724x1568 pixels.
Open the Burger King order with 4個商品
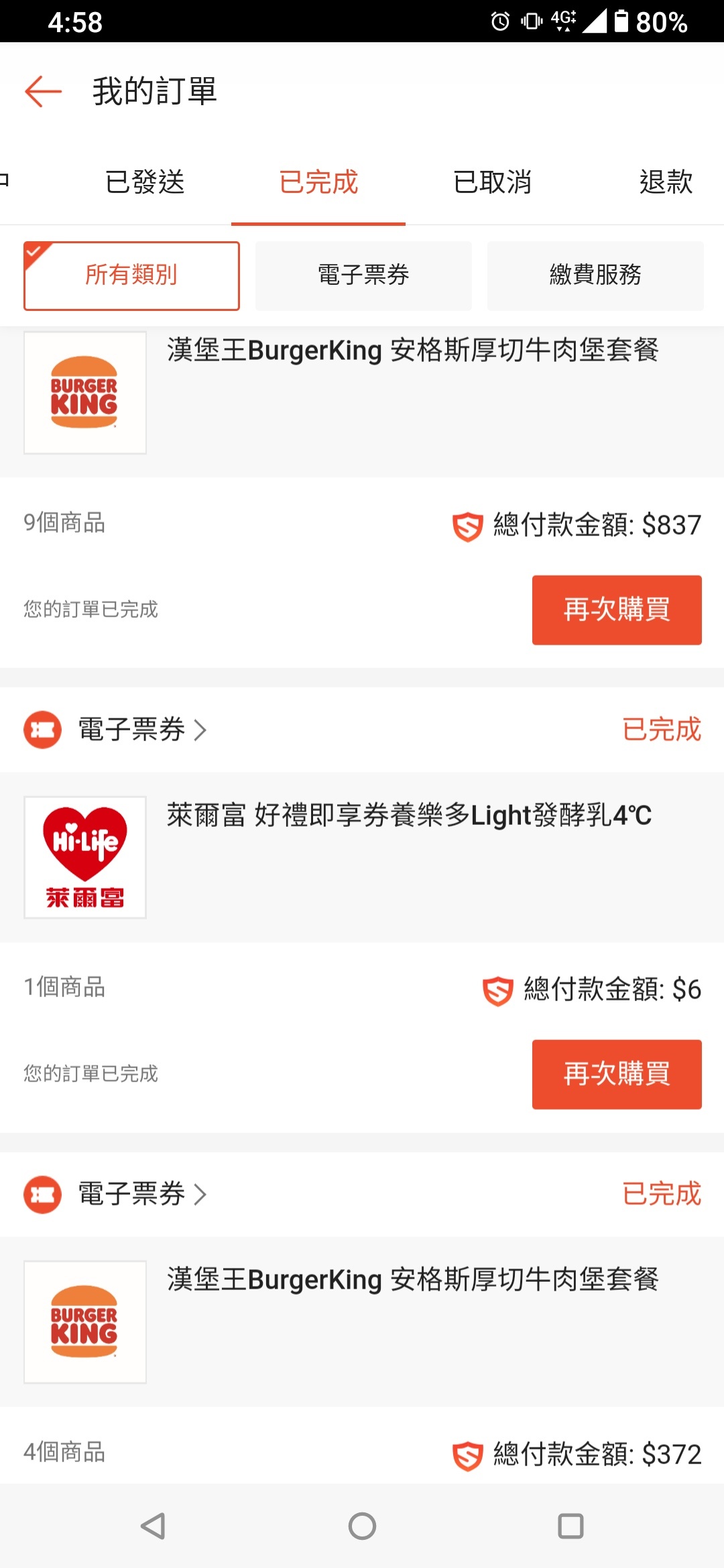[362, 1321]
